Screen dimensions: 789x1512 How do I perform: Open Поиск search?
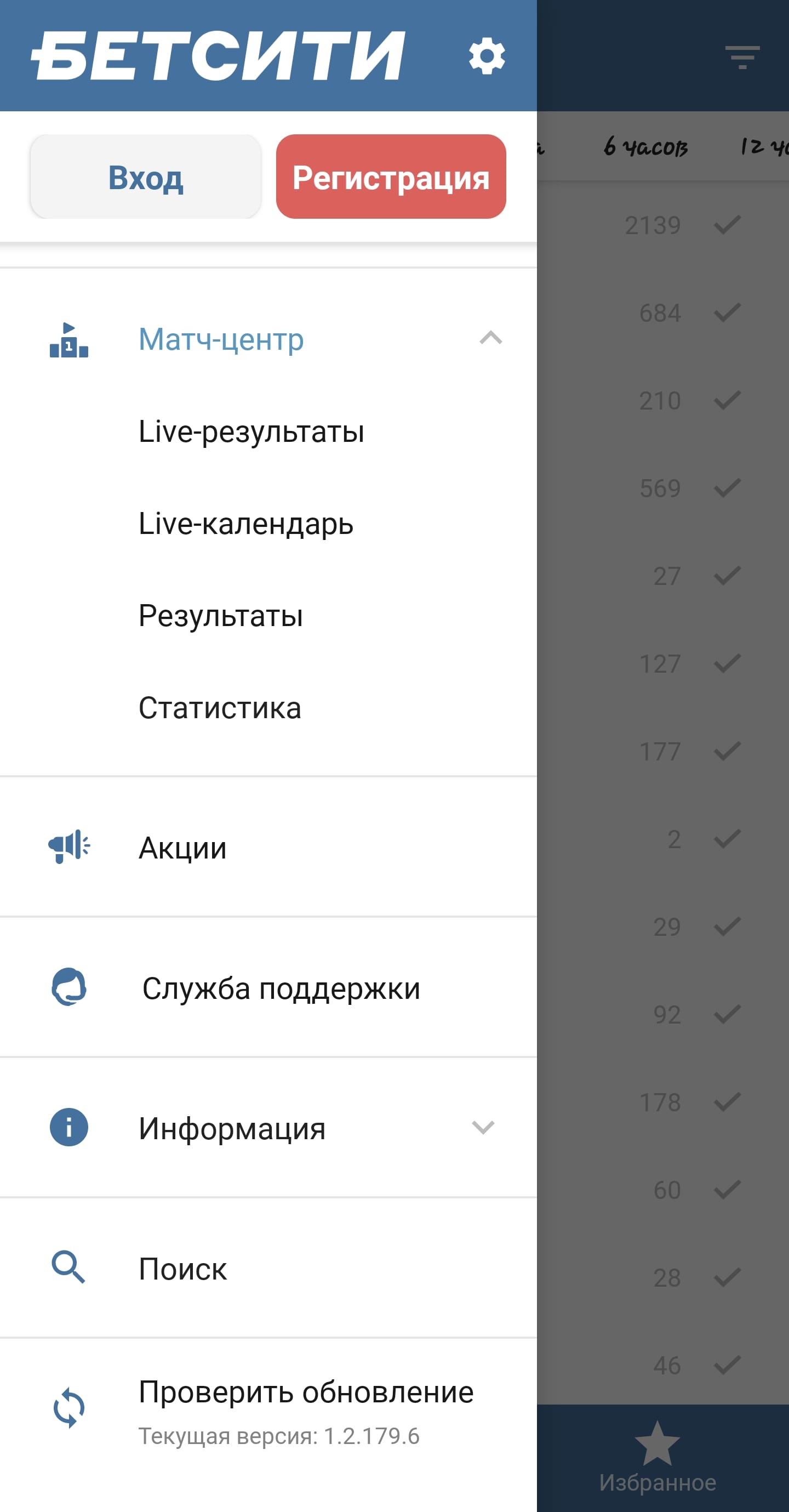click(x=182, y=1269)
